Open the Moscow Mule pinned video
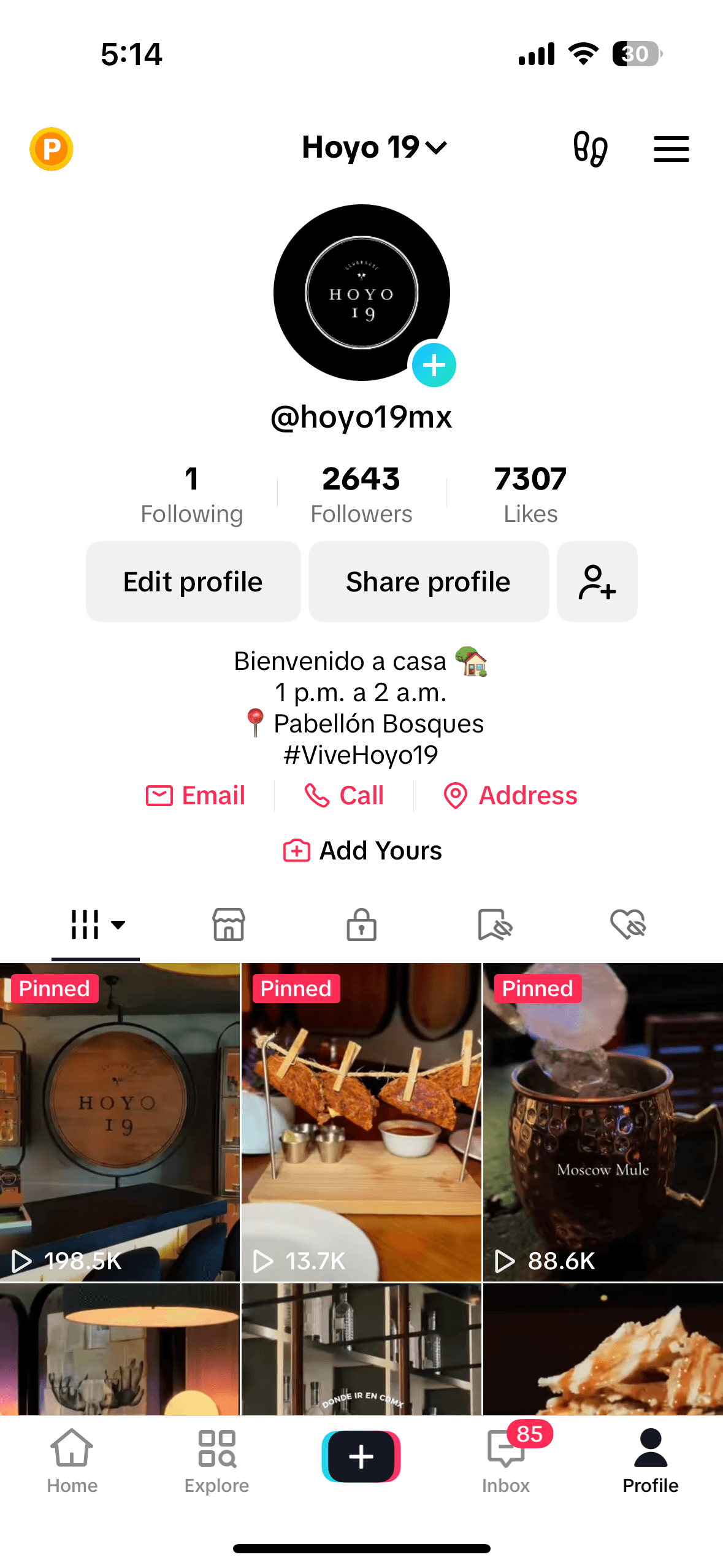Image resolution: width=723 pixels, height=1568 pixels. (x=603, y=1123)
